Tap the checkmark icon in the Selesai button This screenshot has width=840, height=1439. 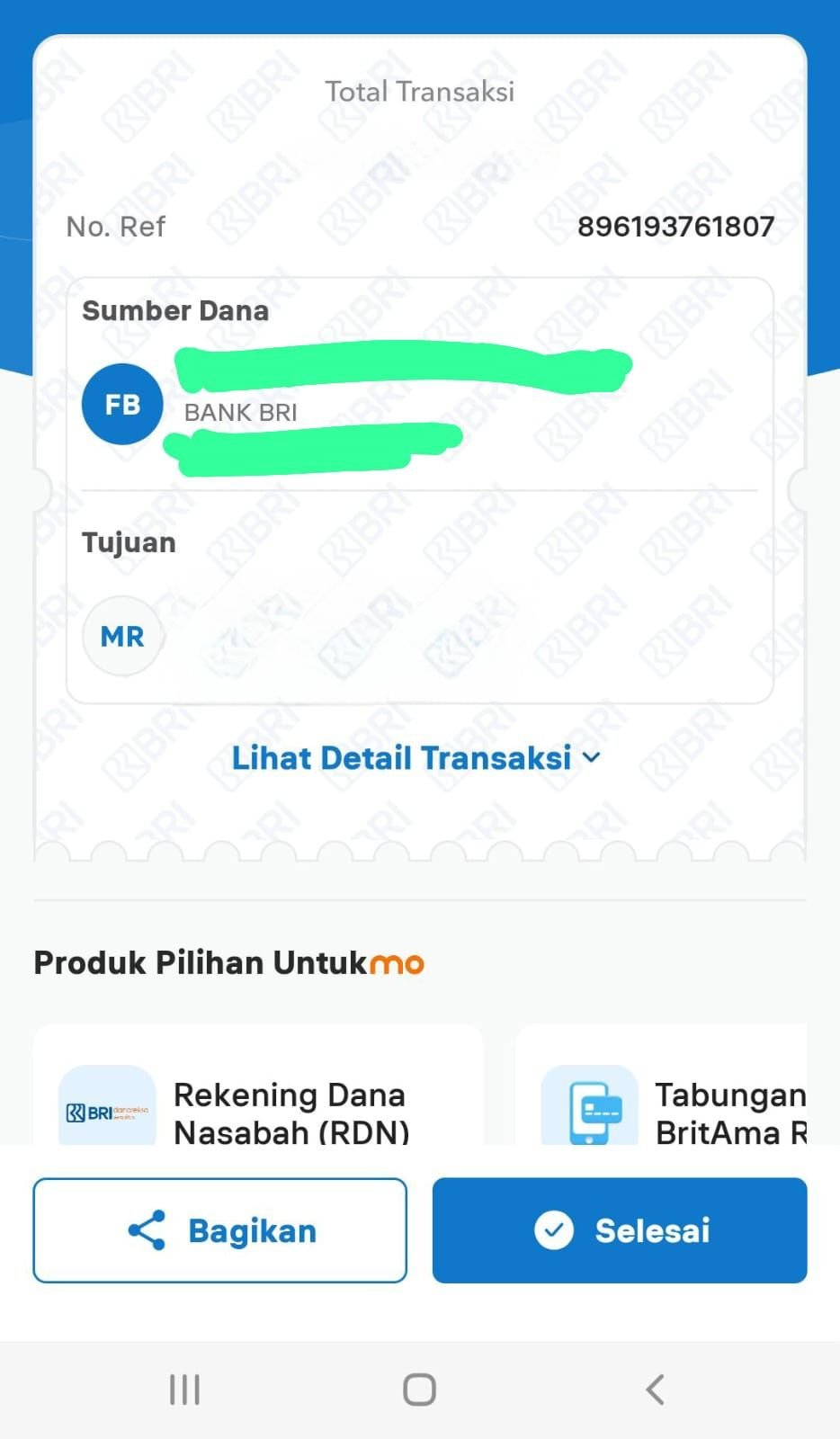pyautogui.click(x=556, y=1230)
